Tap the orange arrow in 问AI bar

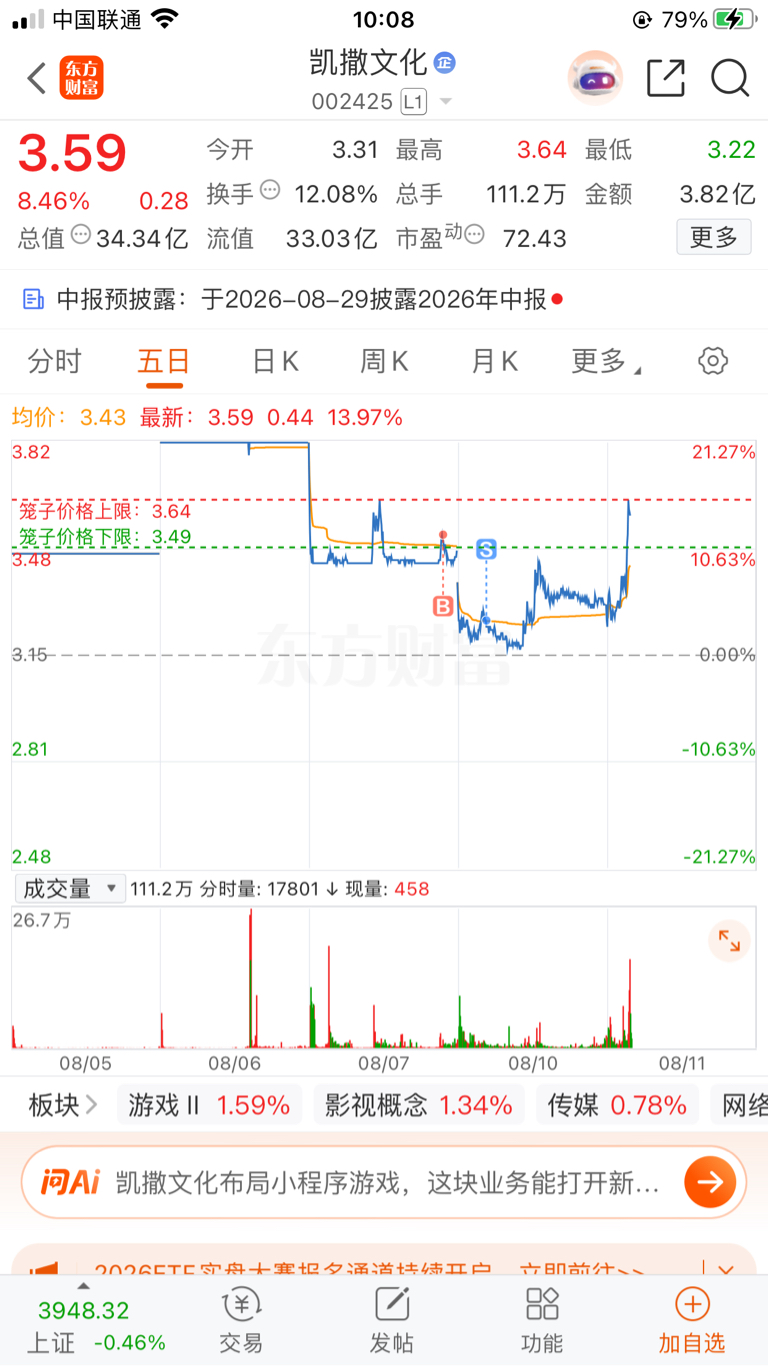710,1183
